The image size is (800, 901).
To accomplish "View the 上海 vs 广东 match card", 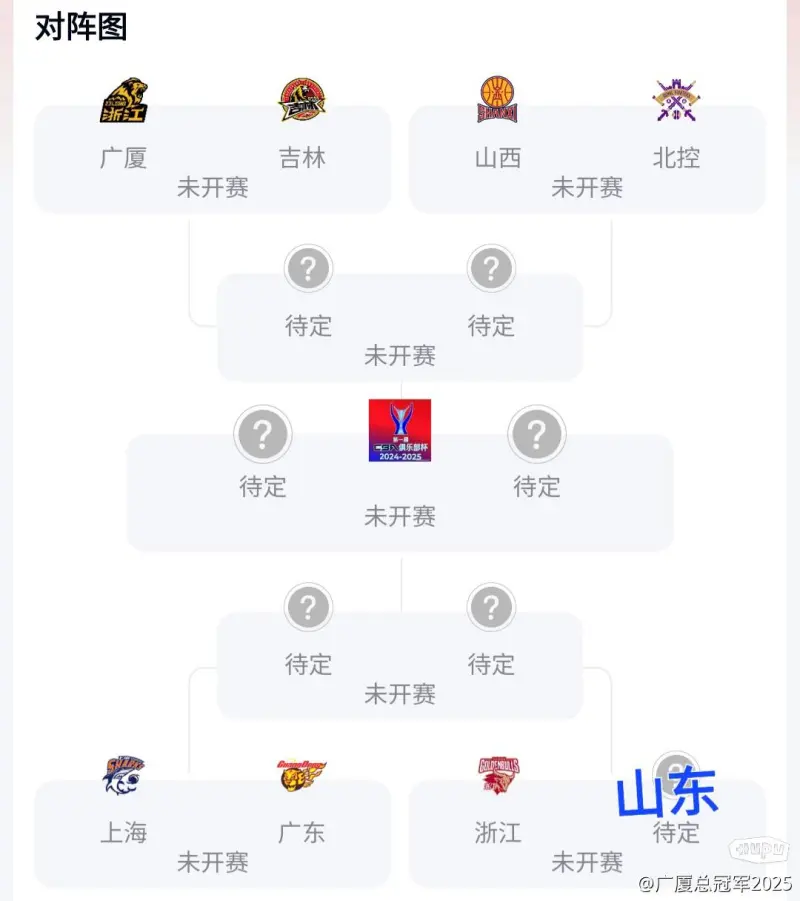I will pyautogui.click(x=212, y=834).
